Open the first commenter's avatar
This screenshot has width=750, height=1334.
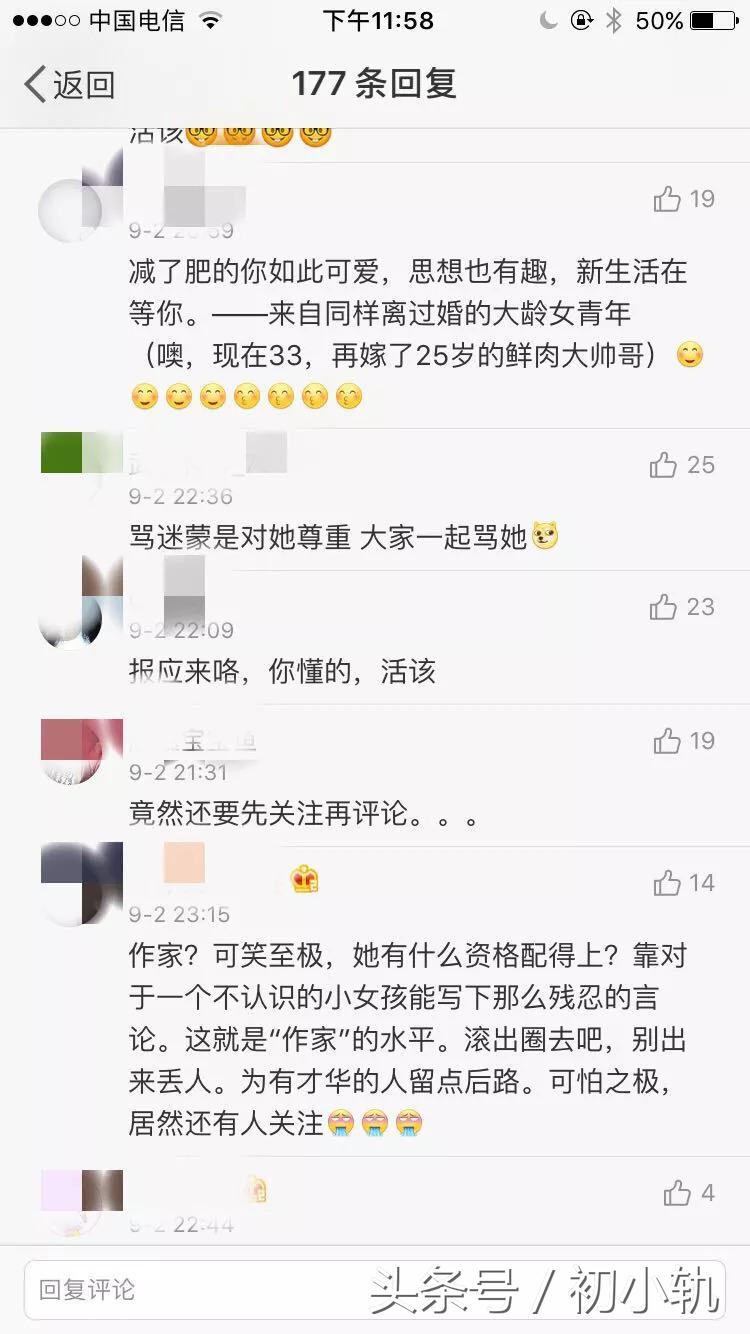[75, 203]
